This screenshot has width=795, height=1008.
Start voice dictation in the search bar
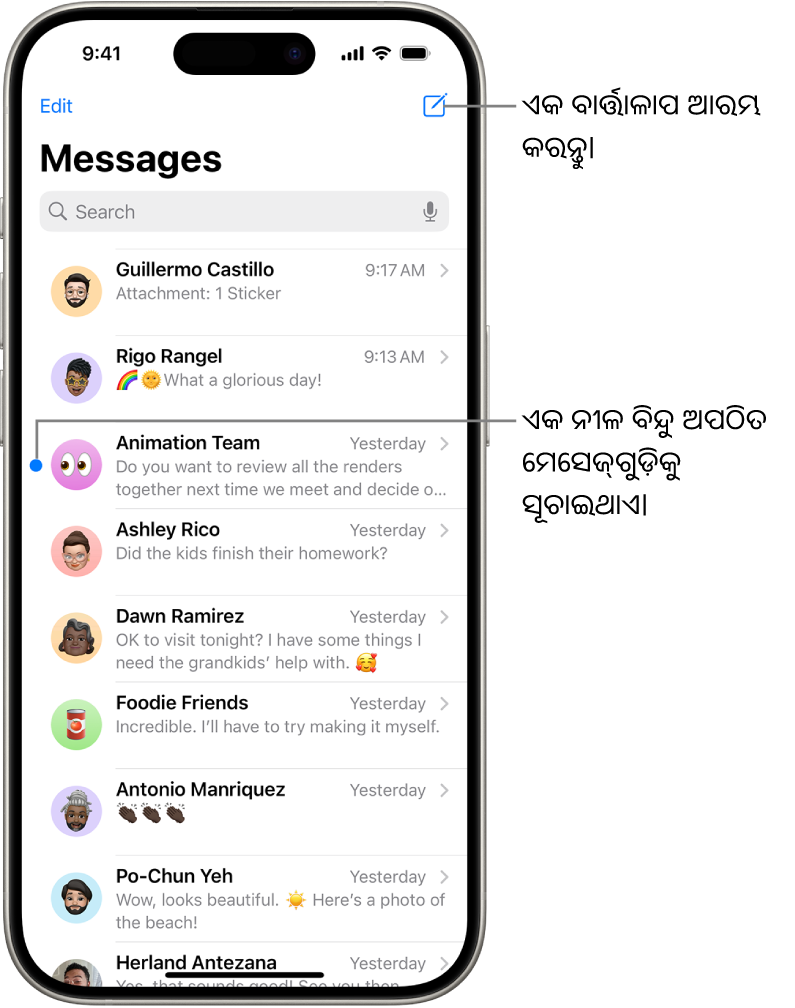coord(430,212)
